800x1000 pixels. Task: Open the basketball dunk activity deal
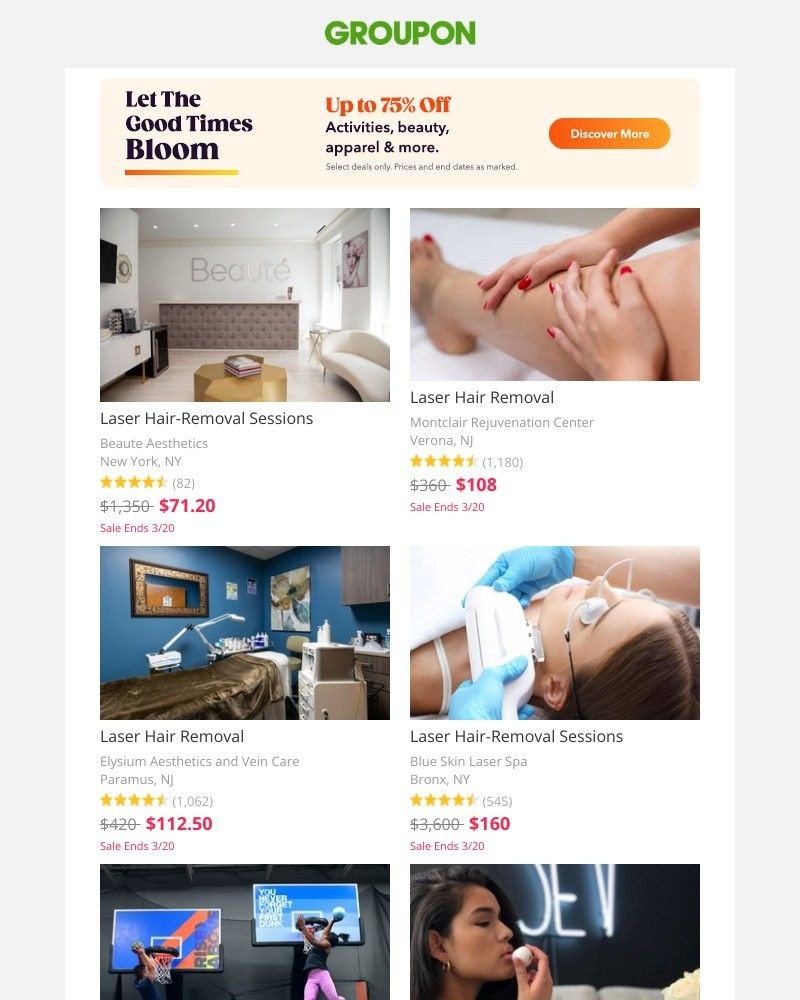[x=245, y=932]
